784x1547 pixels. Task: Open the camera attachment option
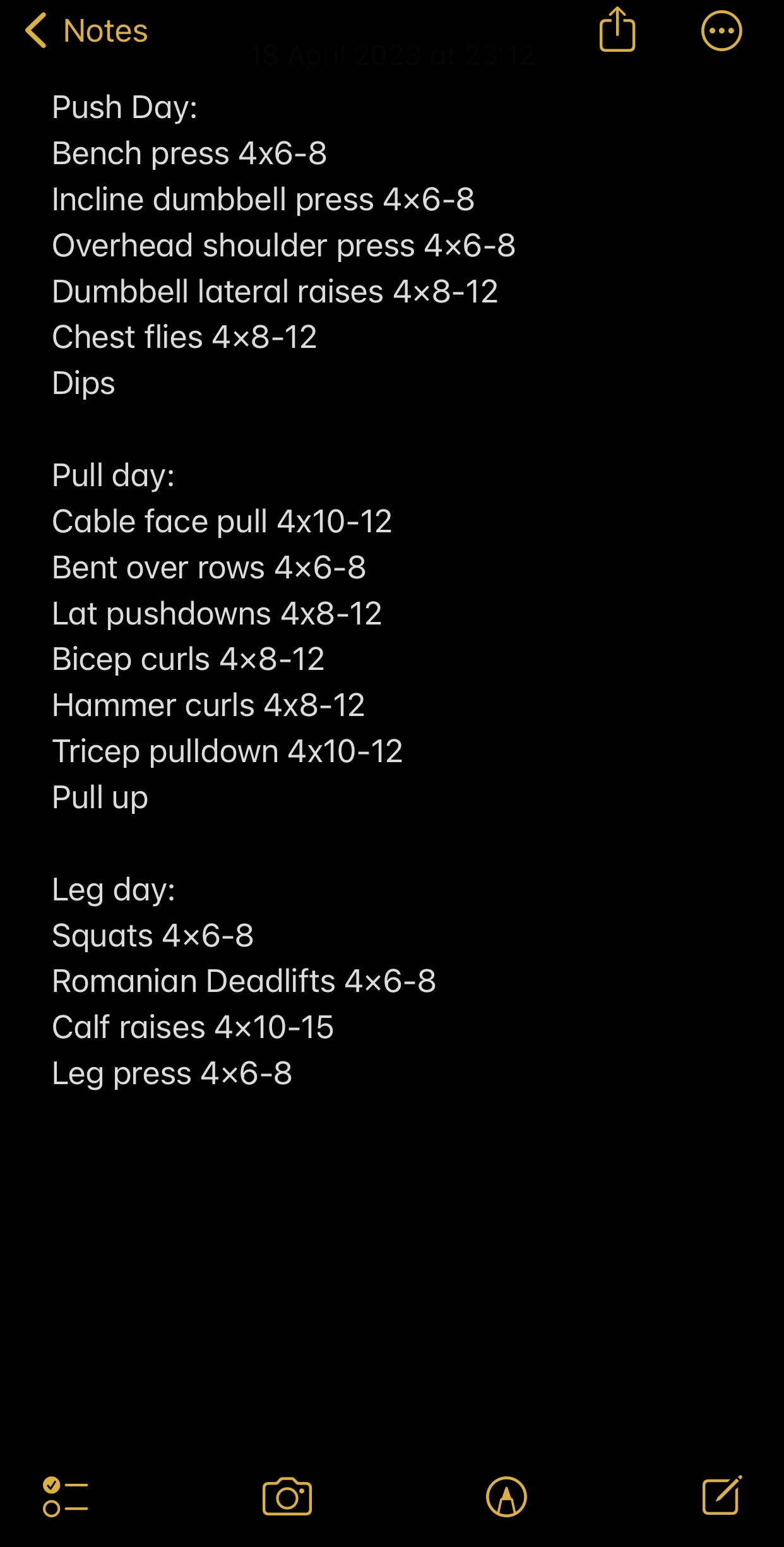[287, 1496]
